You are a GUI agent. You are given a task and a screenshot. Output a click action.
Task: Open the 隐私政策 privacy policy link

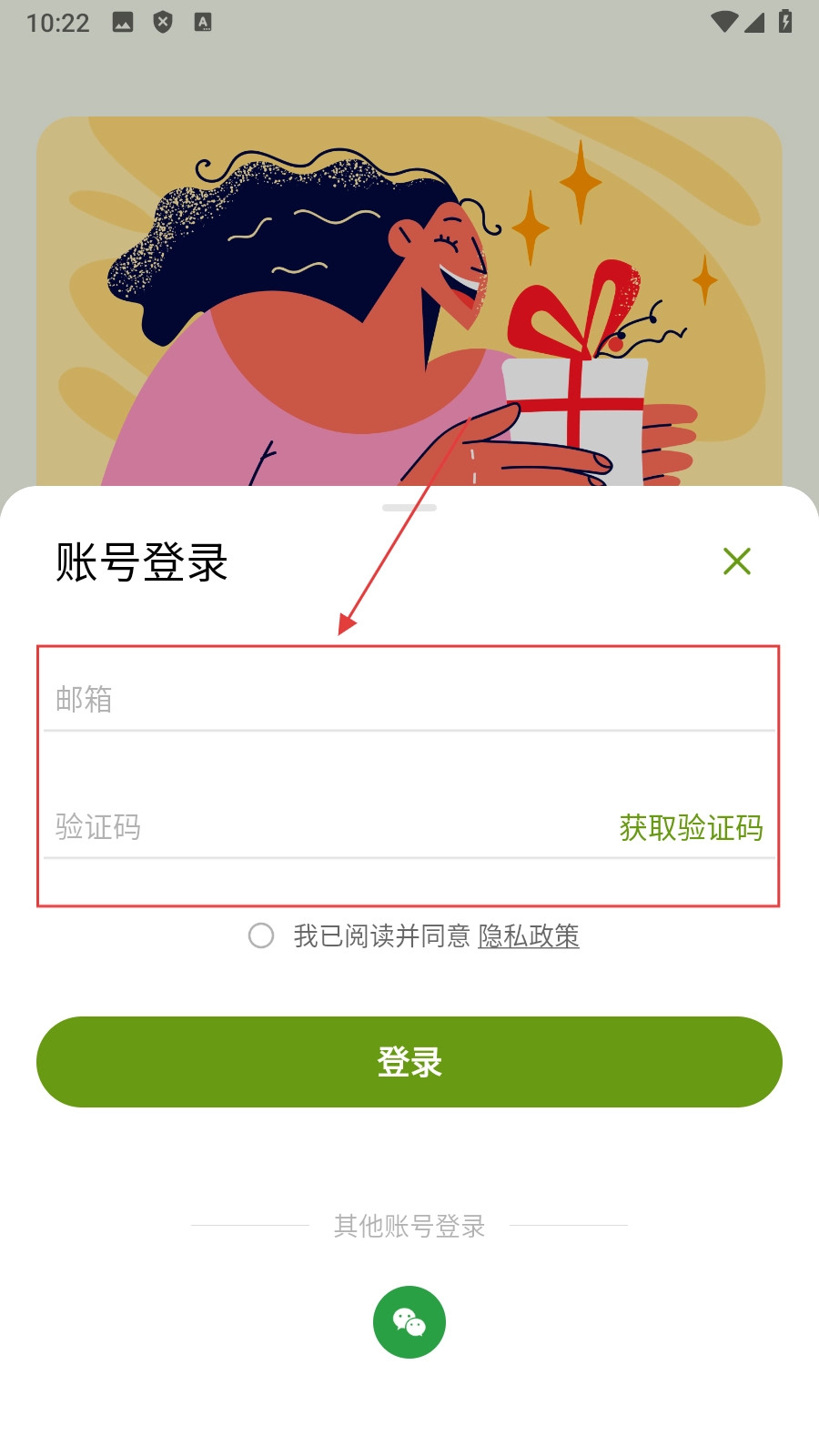coord(529,935)
